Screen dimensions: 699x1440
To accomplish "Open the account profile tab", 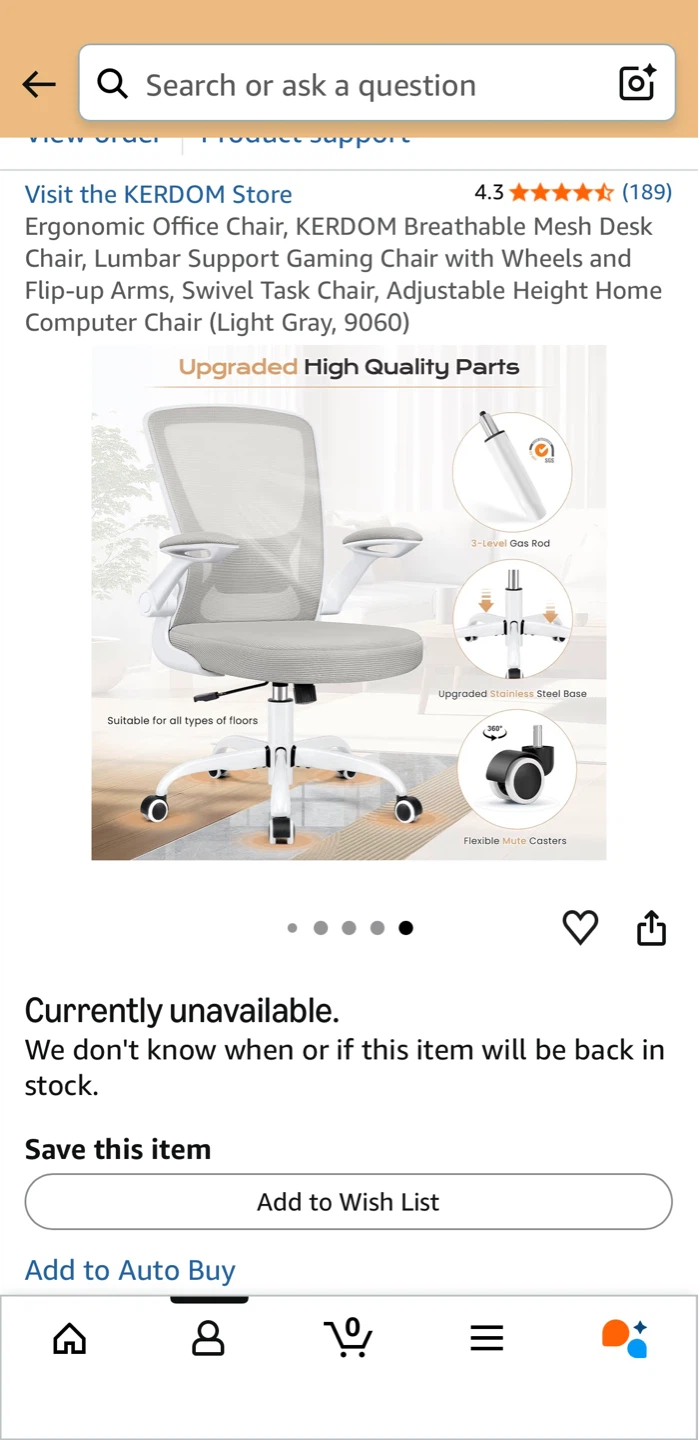I will pos(208,1338).
